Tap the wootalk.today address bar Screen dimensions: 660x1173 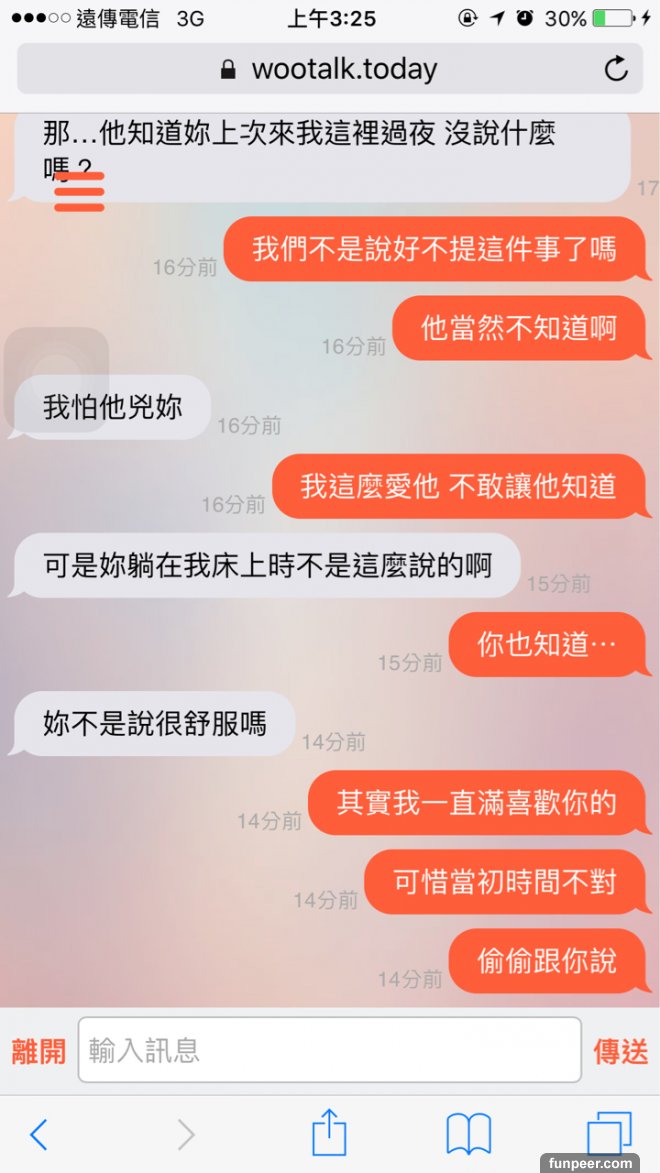(x=328, y=69)
